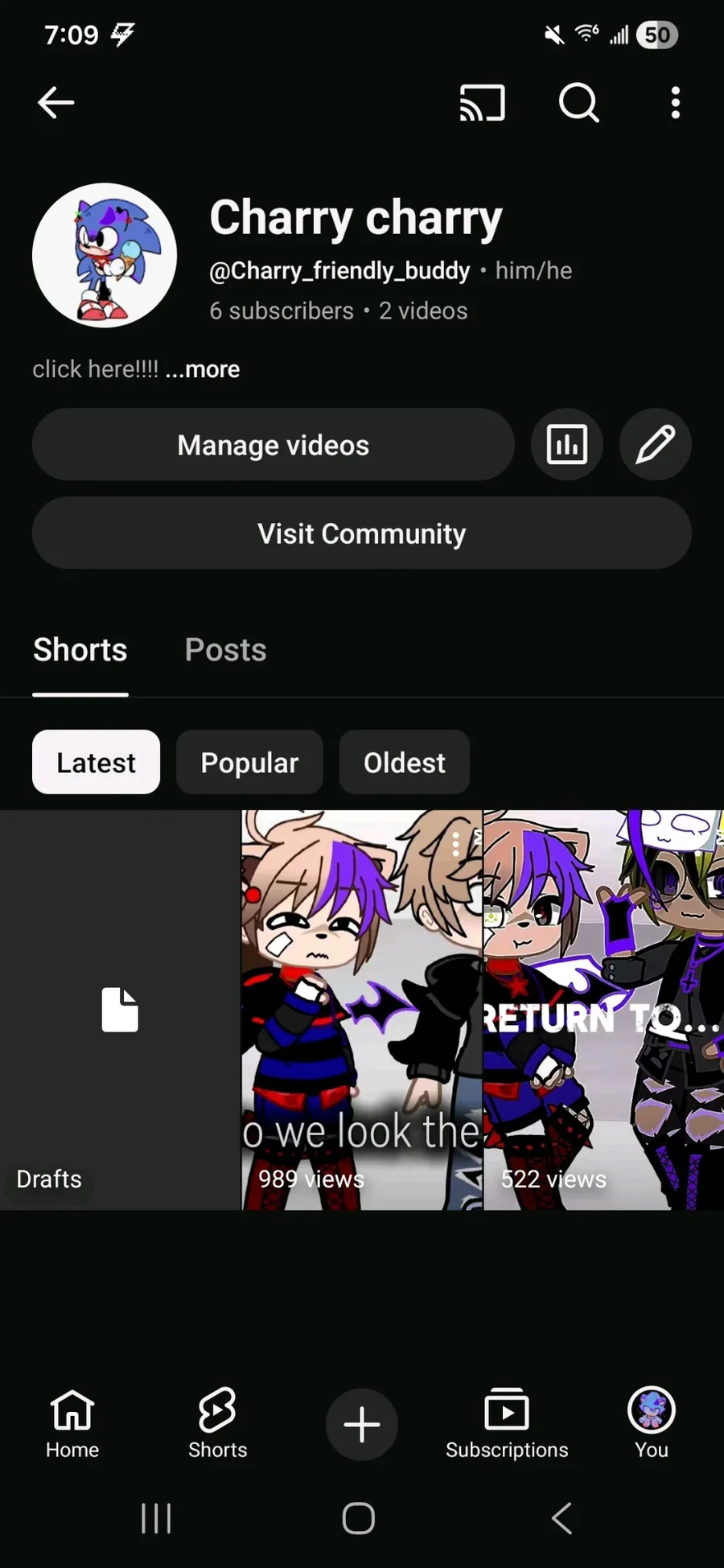This screenshot has height=1568, width=724.
Task: Play the short with 522 views
Action: point(603,1010)
